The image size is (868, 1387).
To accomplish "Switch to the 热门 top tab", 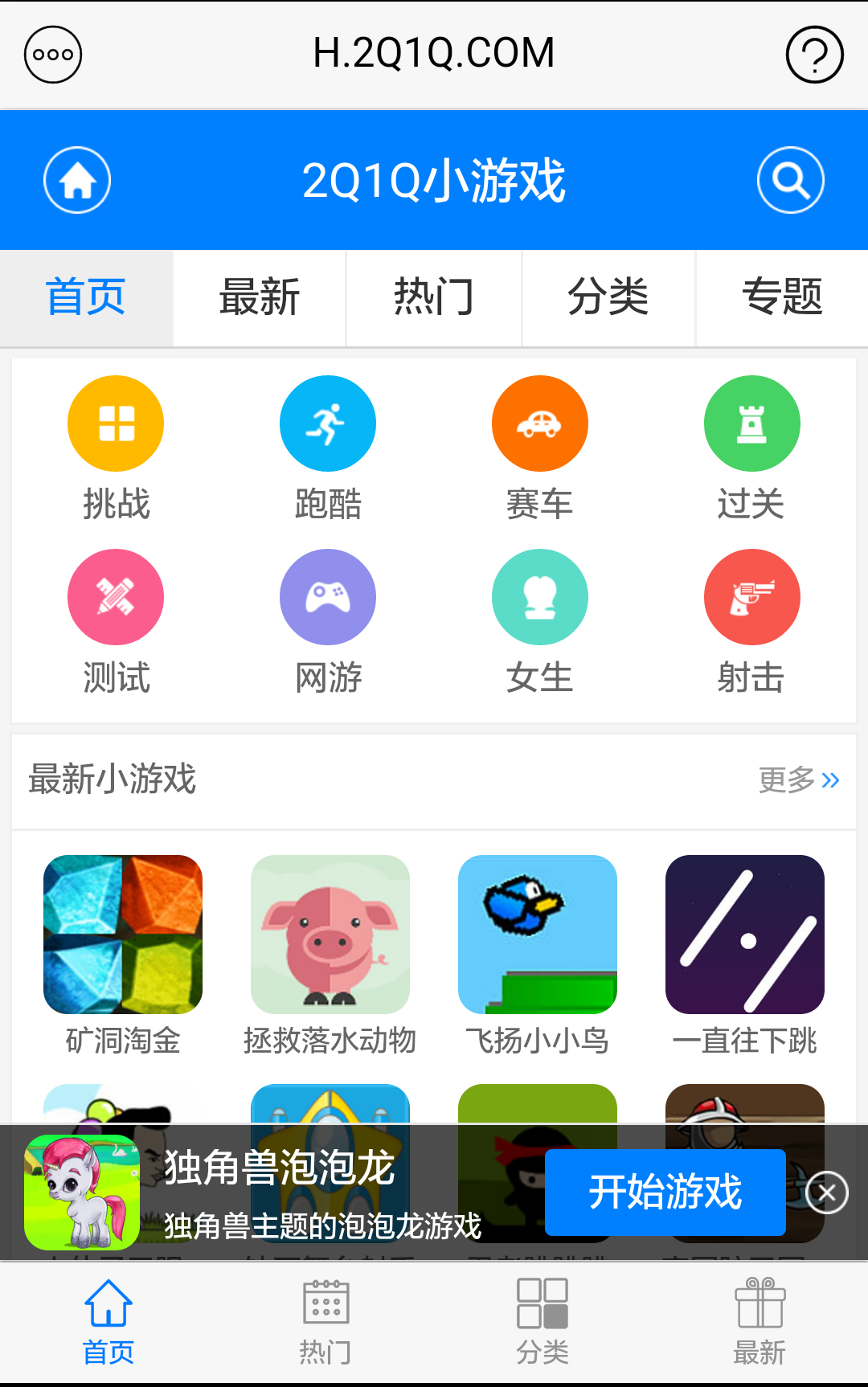I will click(434, 297).
